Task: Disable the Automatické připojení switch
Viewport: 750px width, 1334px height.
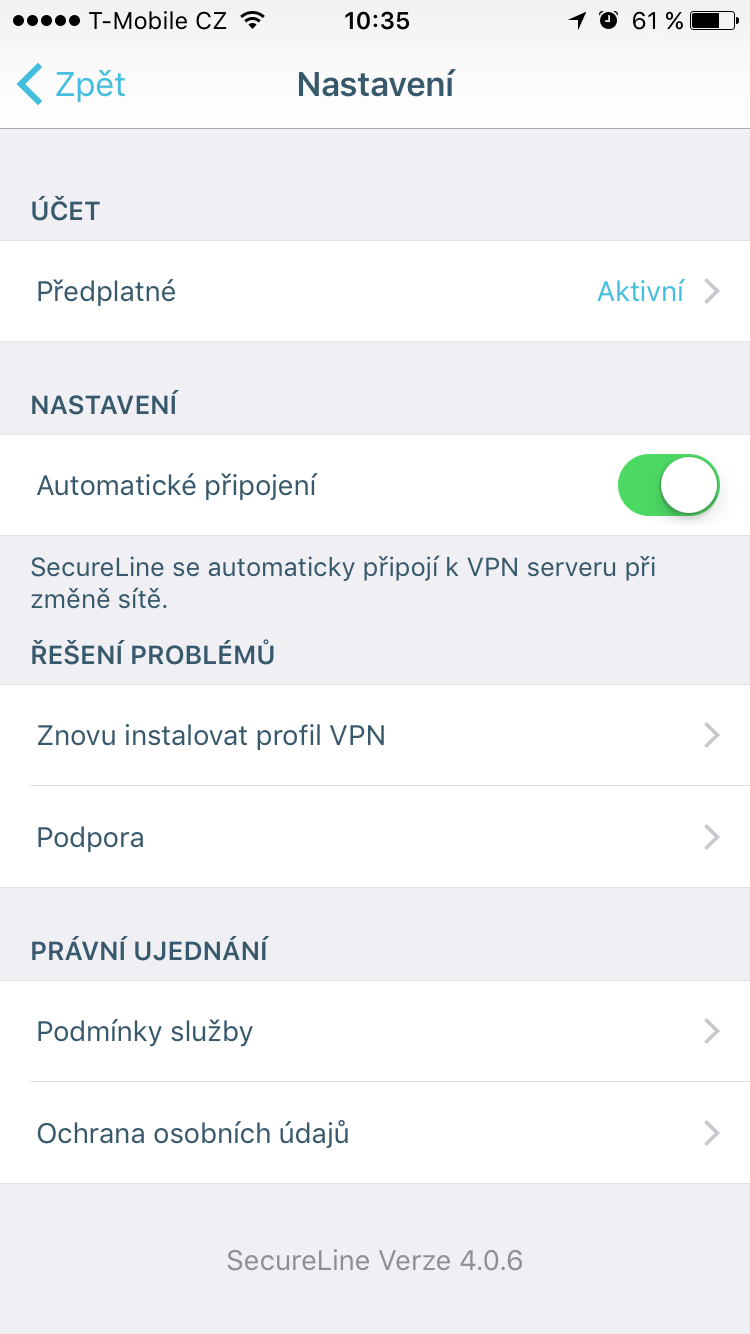Action: coord(669,486)
